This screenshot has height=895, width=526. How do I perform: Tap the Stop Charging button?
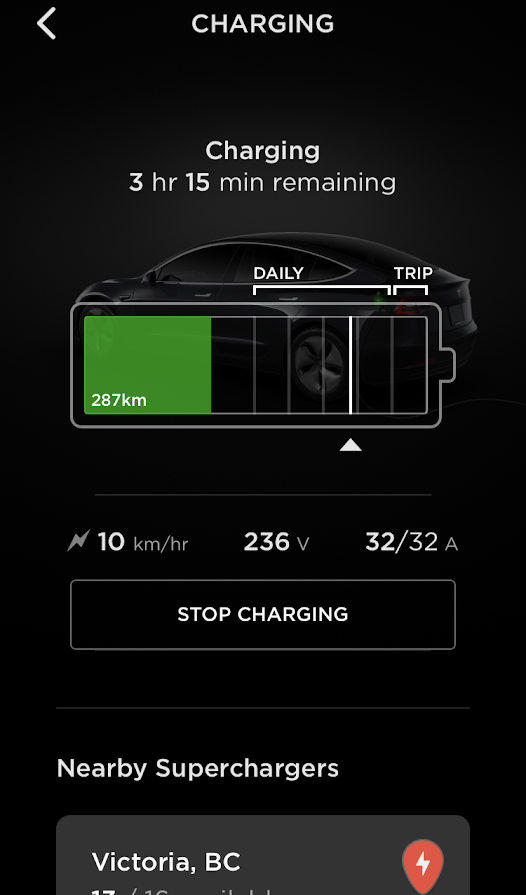263,615
